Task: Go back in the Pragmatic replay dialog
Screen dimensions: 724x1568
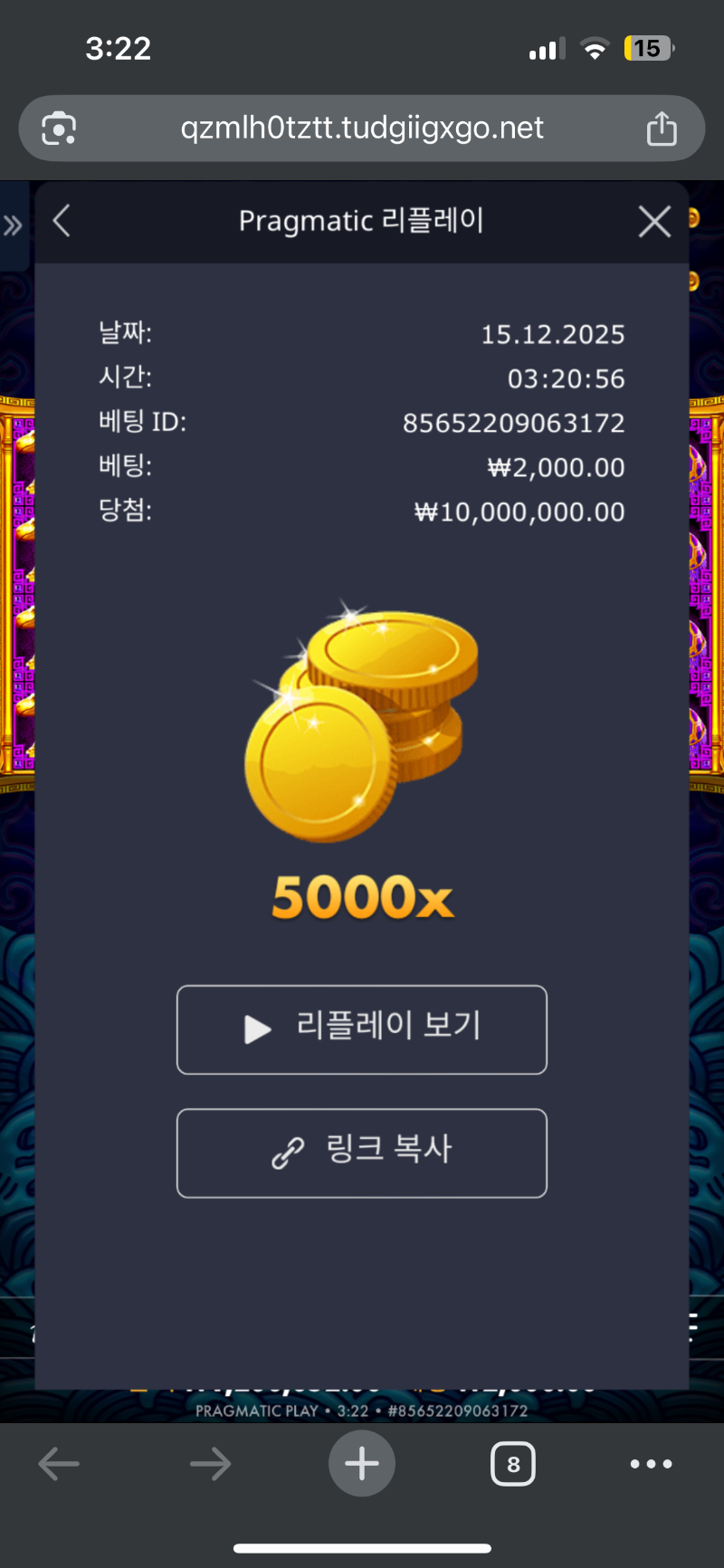Action: 62,221
